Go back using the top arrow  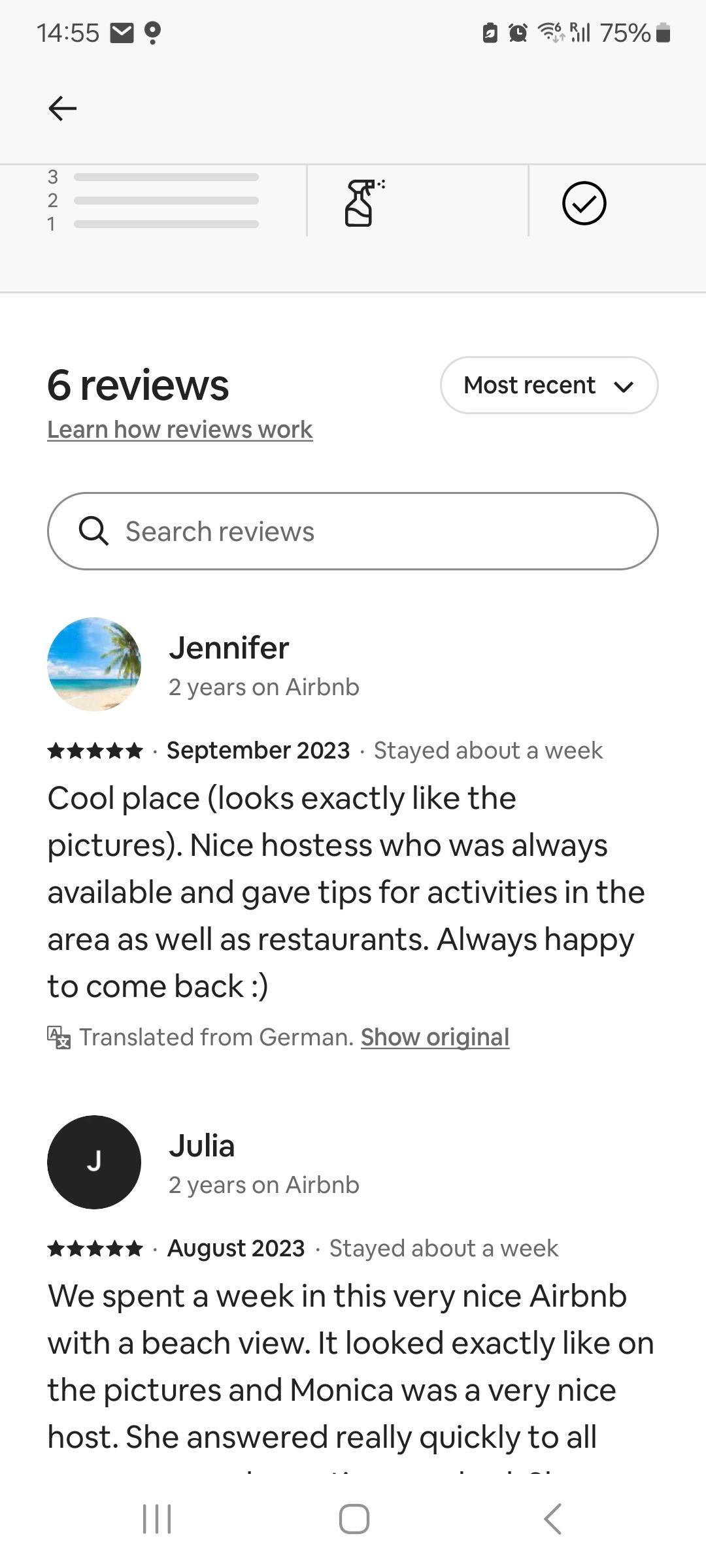pos(63,108)
